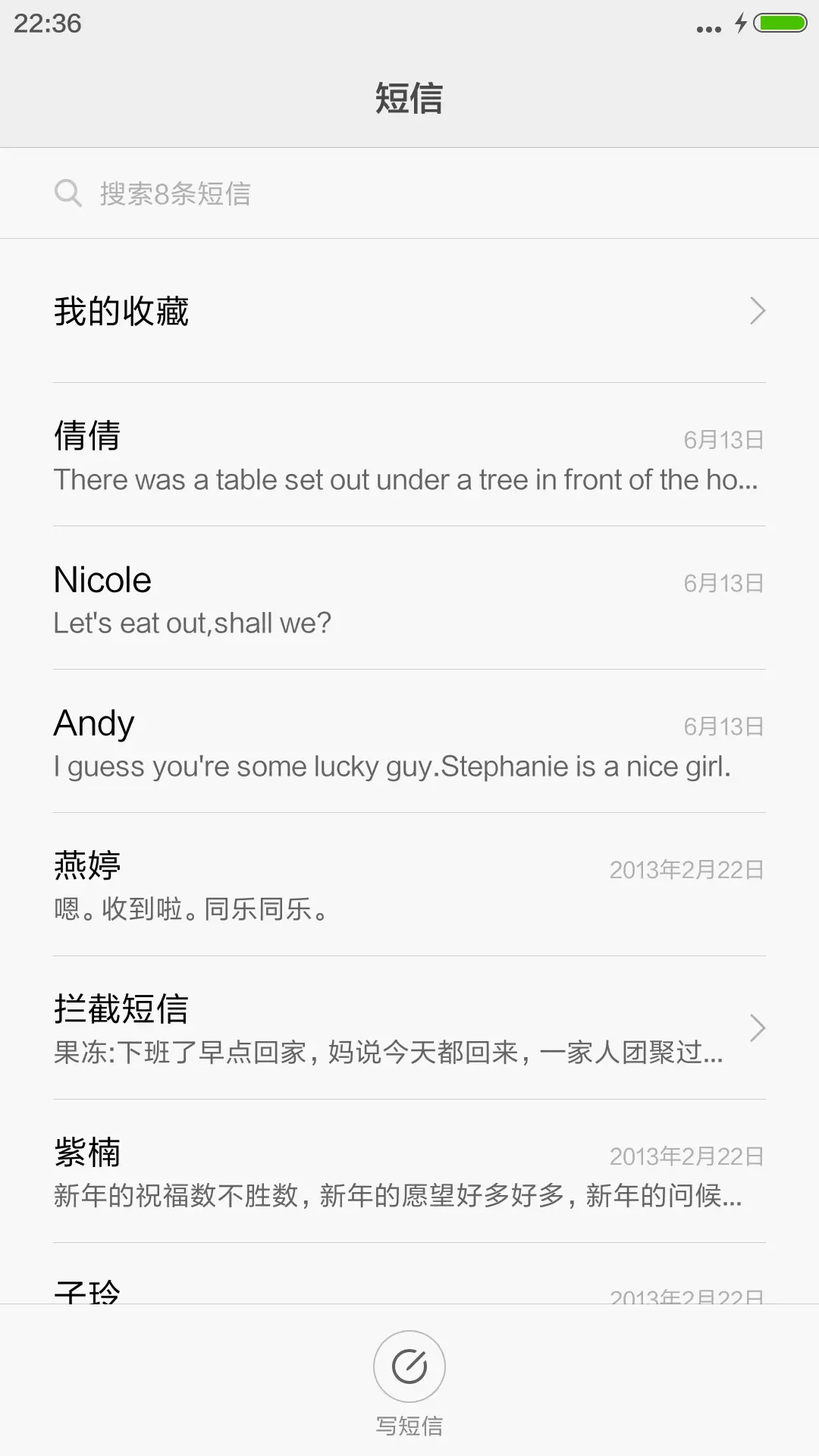Expand 我的收藏 favorites section
The width and height of the screenshot is (819, 1456).
tap(303, 311)
